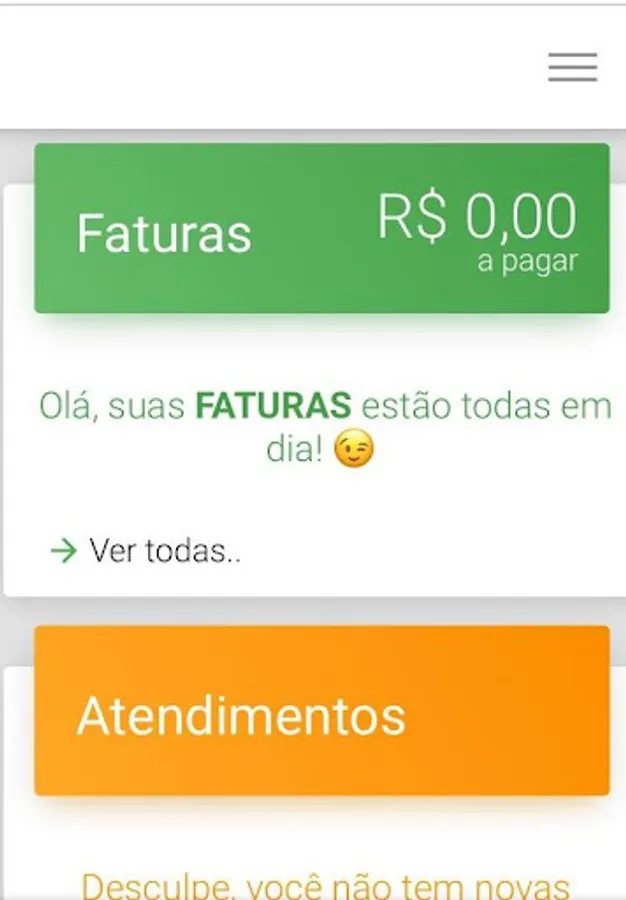This screenshot has width=626, height=900.
Task: Open the orange Atendimentos card
Action: point(321,711)
